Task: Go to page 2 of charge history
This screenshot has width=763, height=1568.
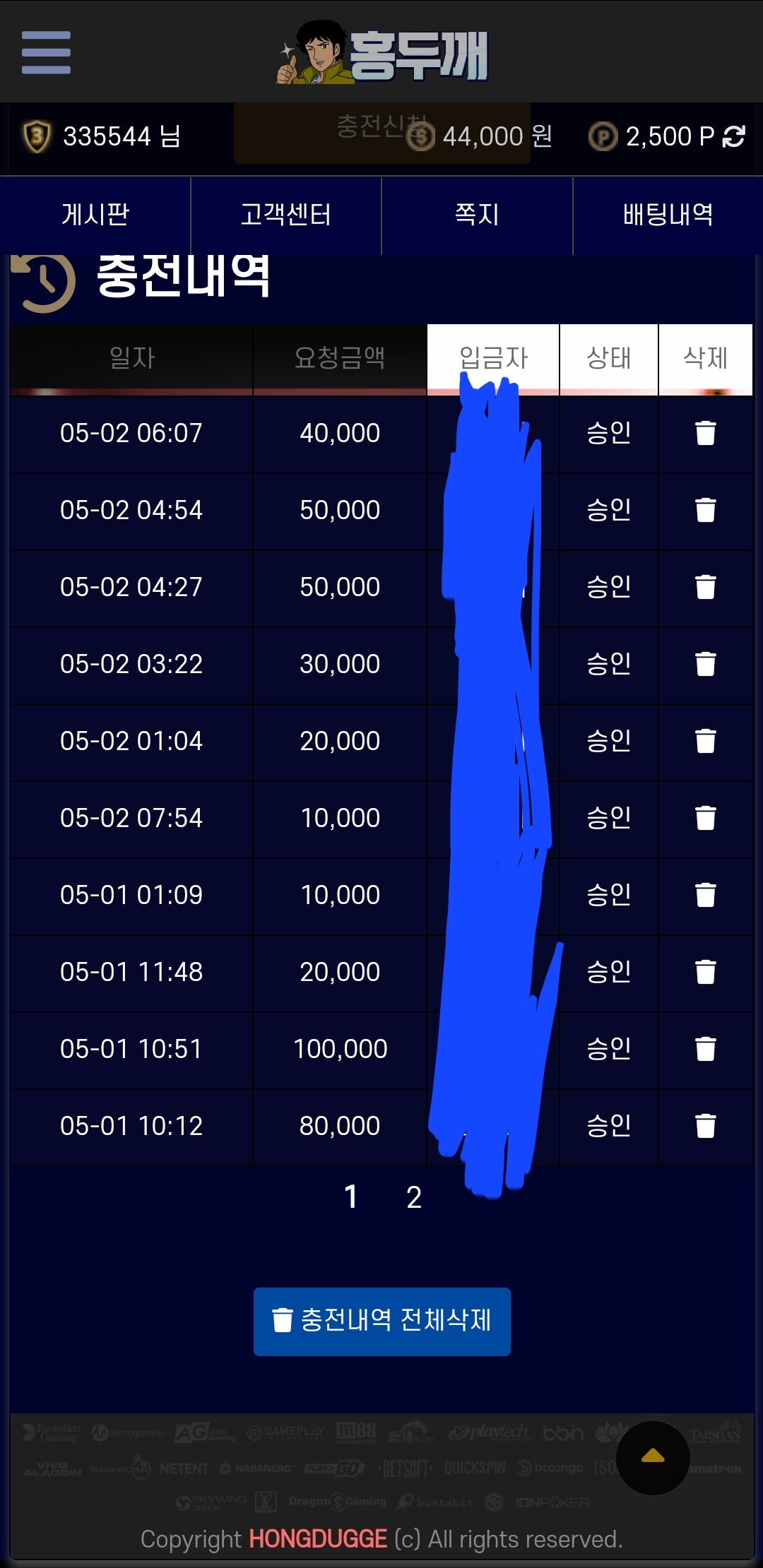Action: [414, 1197]
